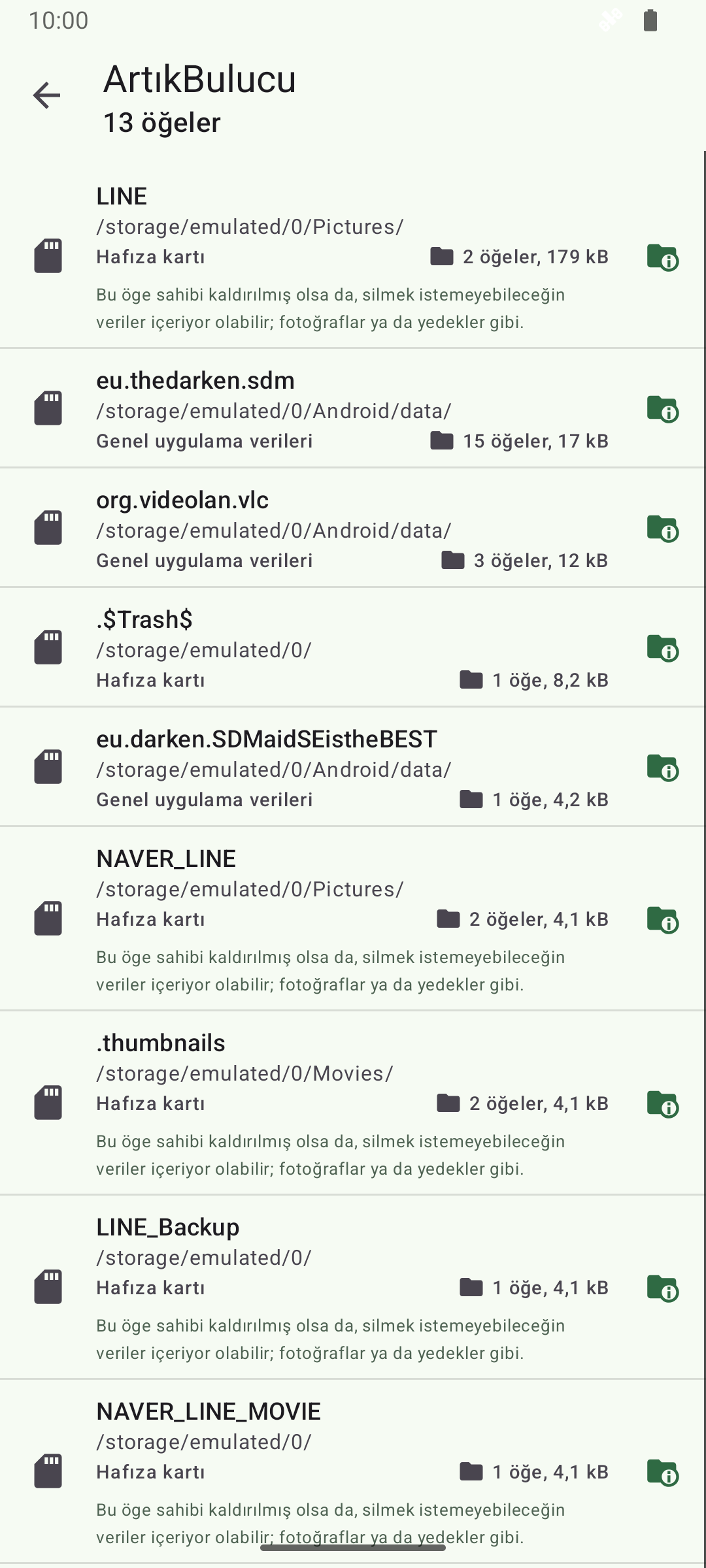The height and width of the screenshot is (1568, 706).
Task: View folder info for .$Trash$
Action: point(663,648)
